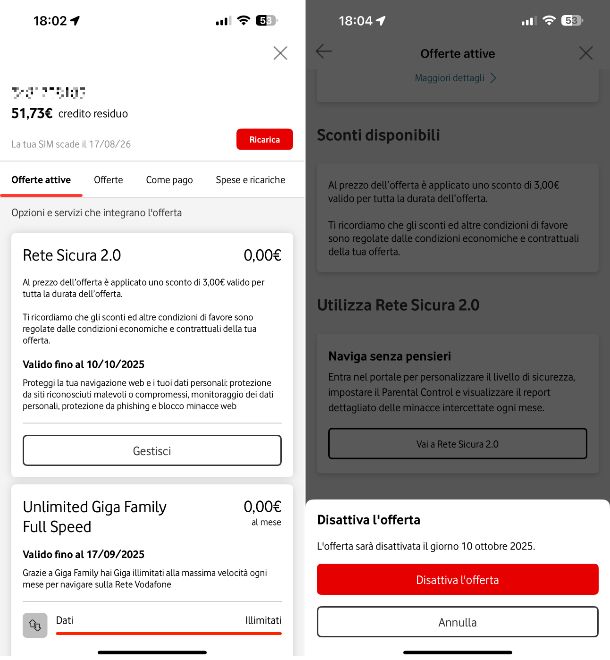Cancel deactivation with Annulla
610x660 pixels.
click(x=457, y=622)
